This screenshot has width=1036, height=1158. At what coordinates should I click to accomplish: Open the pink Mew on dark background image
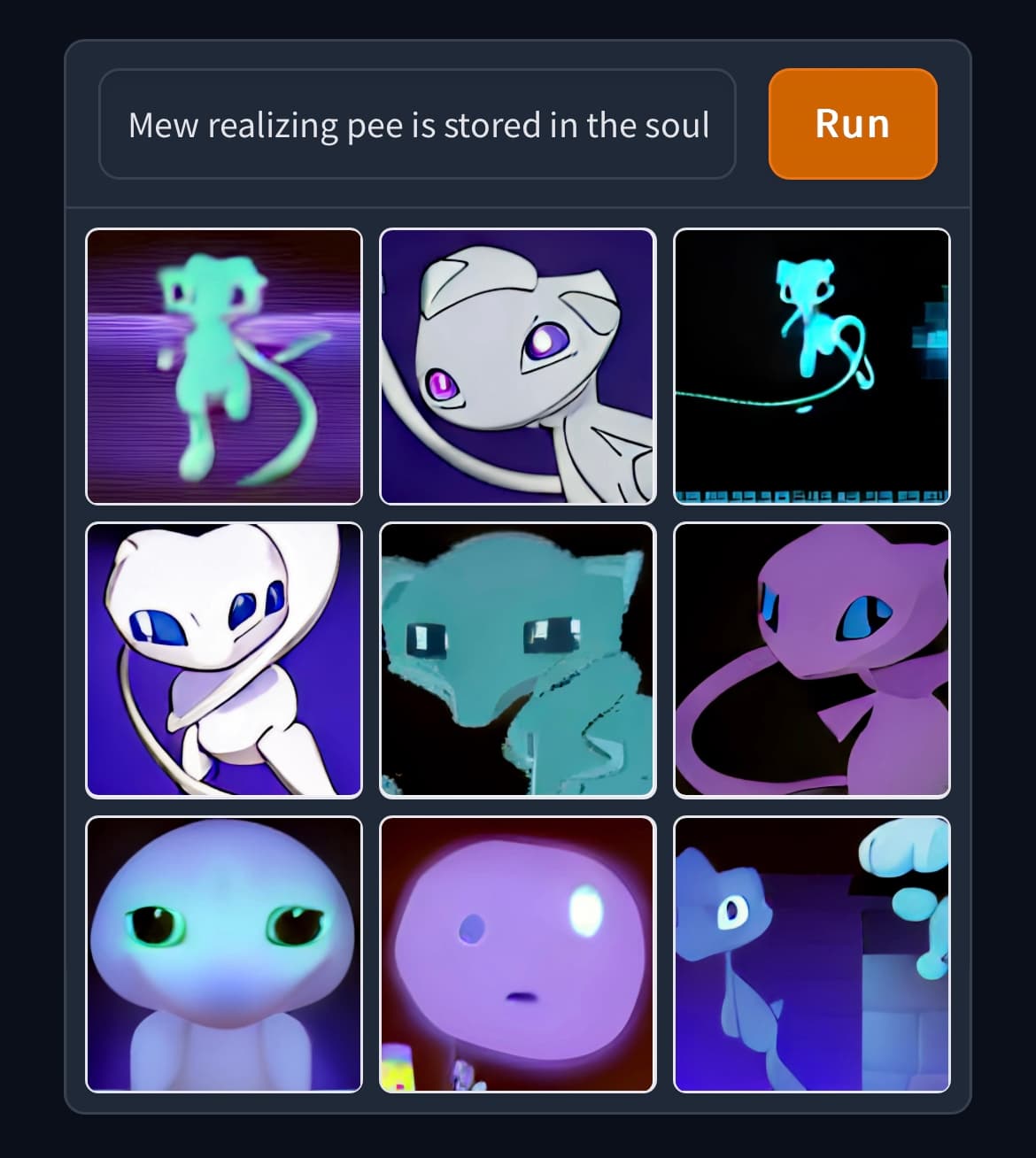click(x=811, y=660)
